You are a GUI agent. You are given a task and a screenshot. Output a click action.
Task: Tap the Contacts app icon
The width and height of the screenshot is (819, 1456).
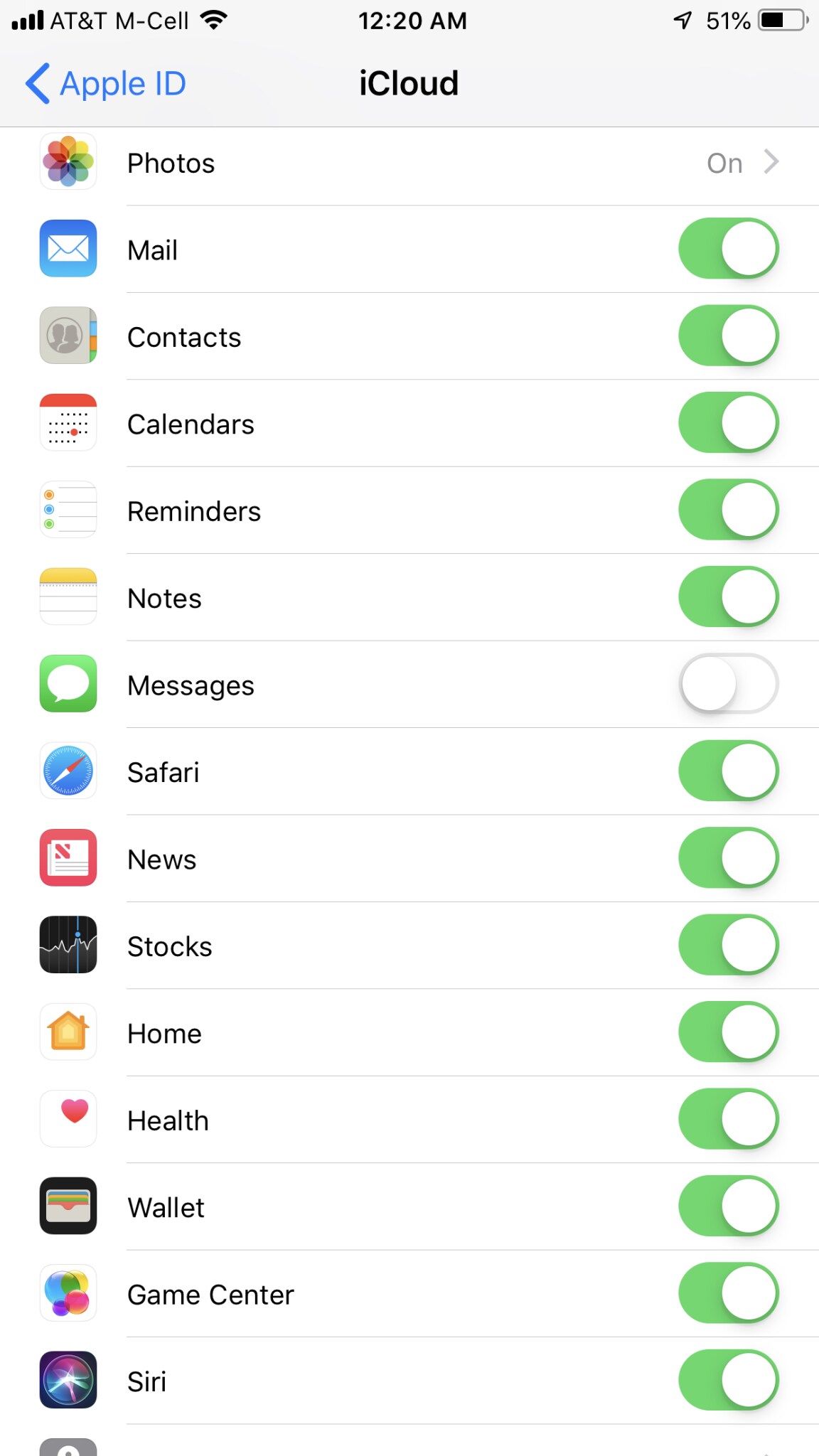(x=68, y=336)
